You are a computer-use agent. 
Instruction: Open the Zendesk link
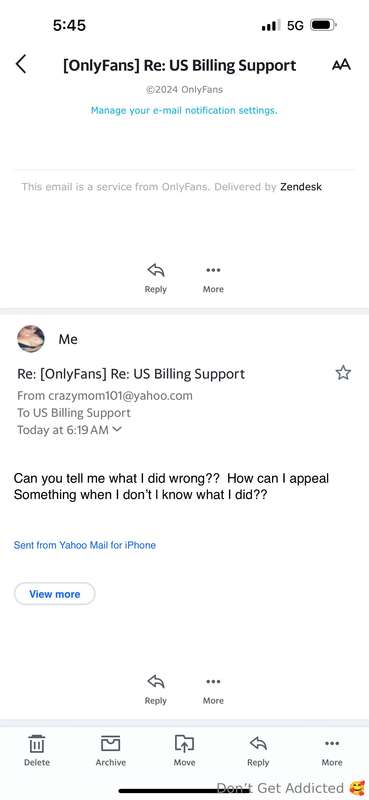(301, 187)
